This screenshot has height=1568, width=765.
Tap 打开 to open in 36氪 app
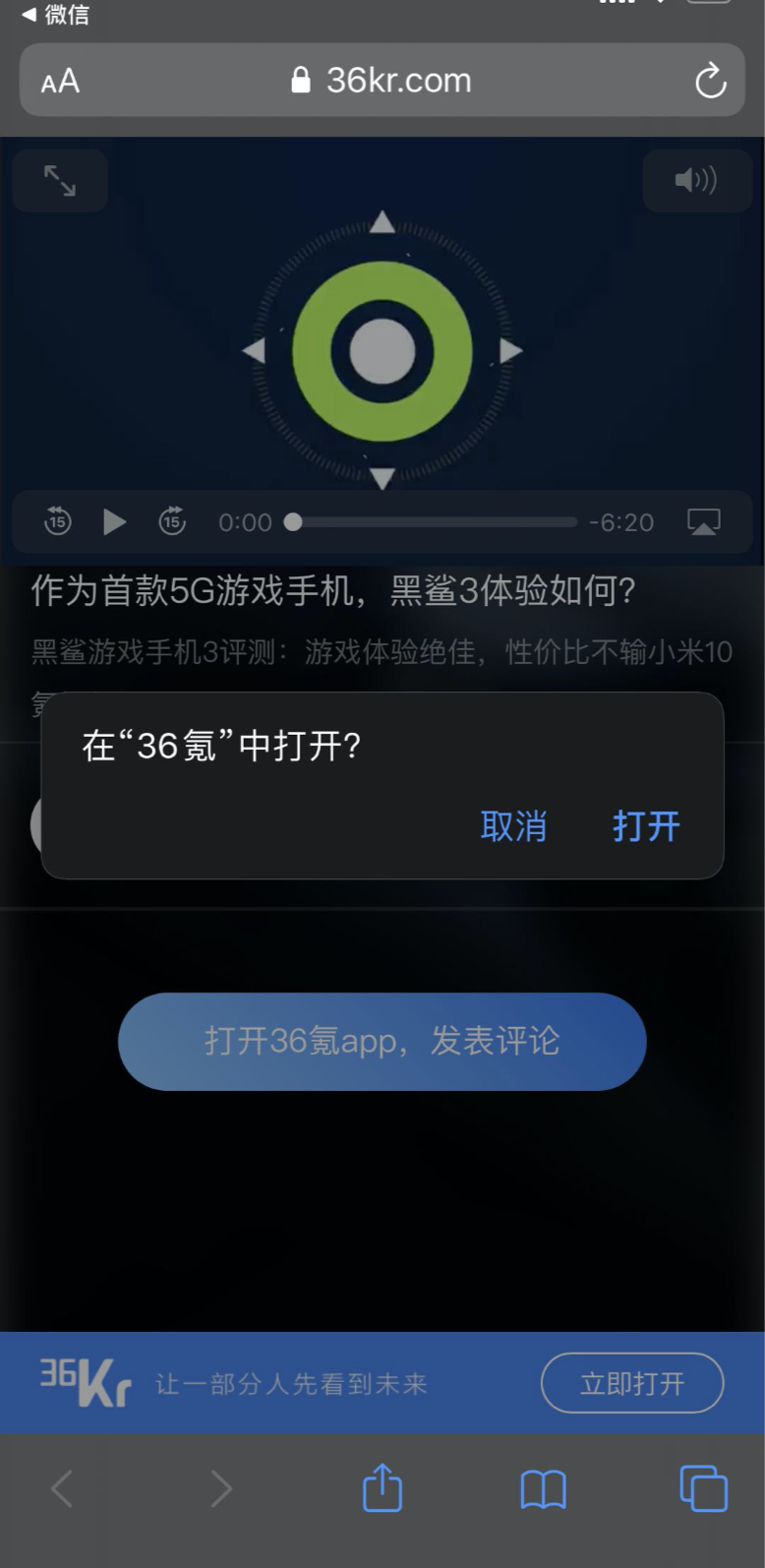tap(646, 826)
